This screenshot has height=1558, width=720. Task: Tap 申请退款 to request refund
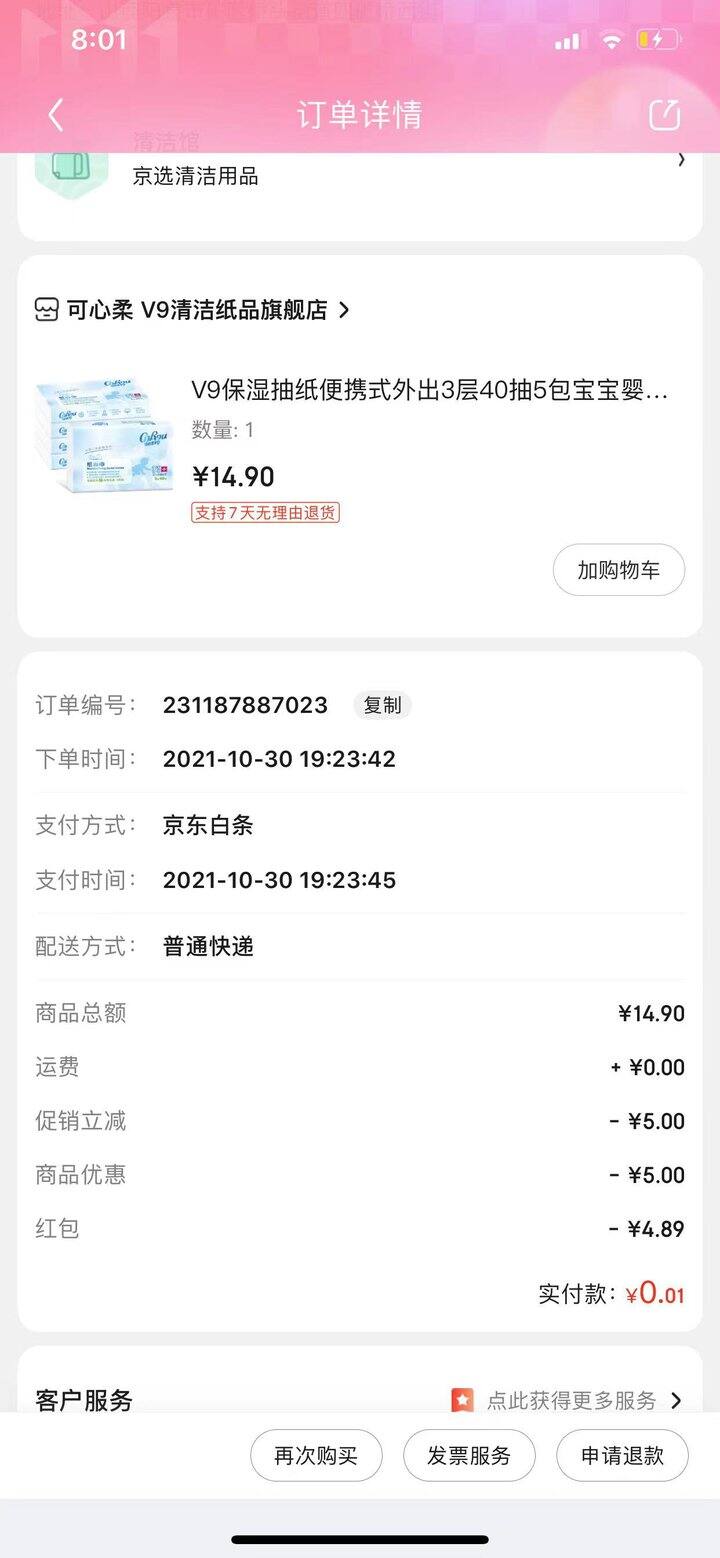click(622, 1455)
